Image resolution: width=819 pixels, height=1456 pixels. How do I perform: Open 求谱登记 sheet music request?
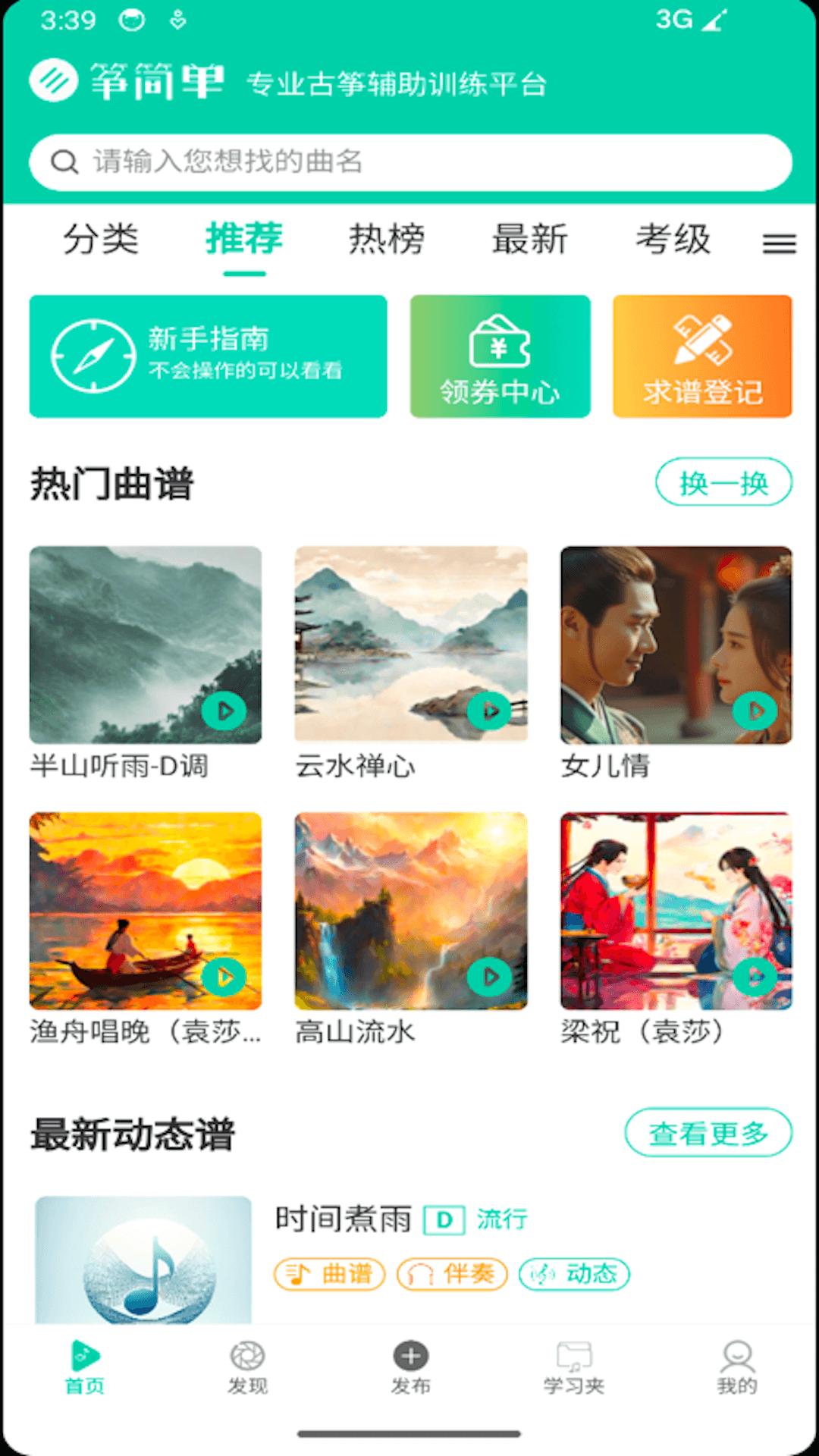tap(702, 356)
